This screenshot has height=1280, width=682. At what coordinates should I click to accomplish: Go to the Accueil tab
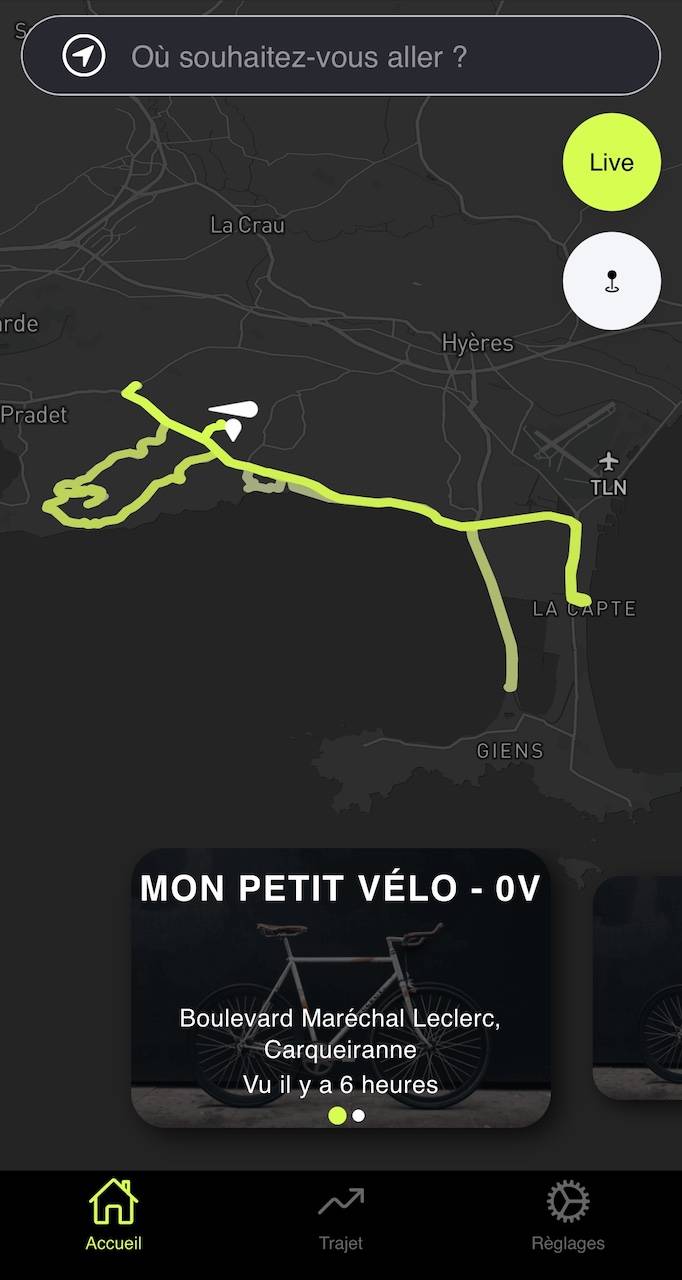click(x=113, y=1217)
